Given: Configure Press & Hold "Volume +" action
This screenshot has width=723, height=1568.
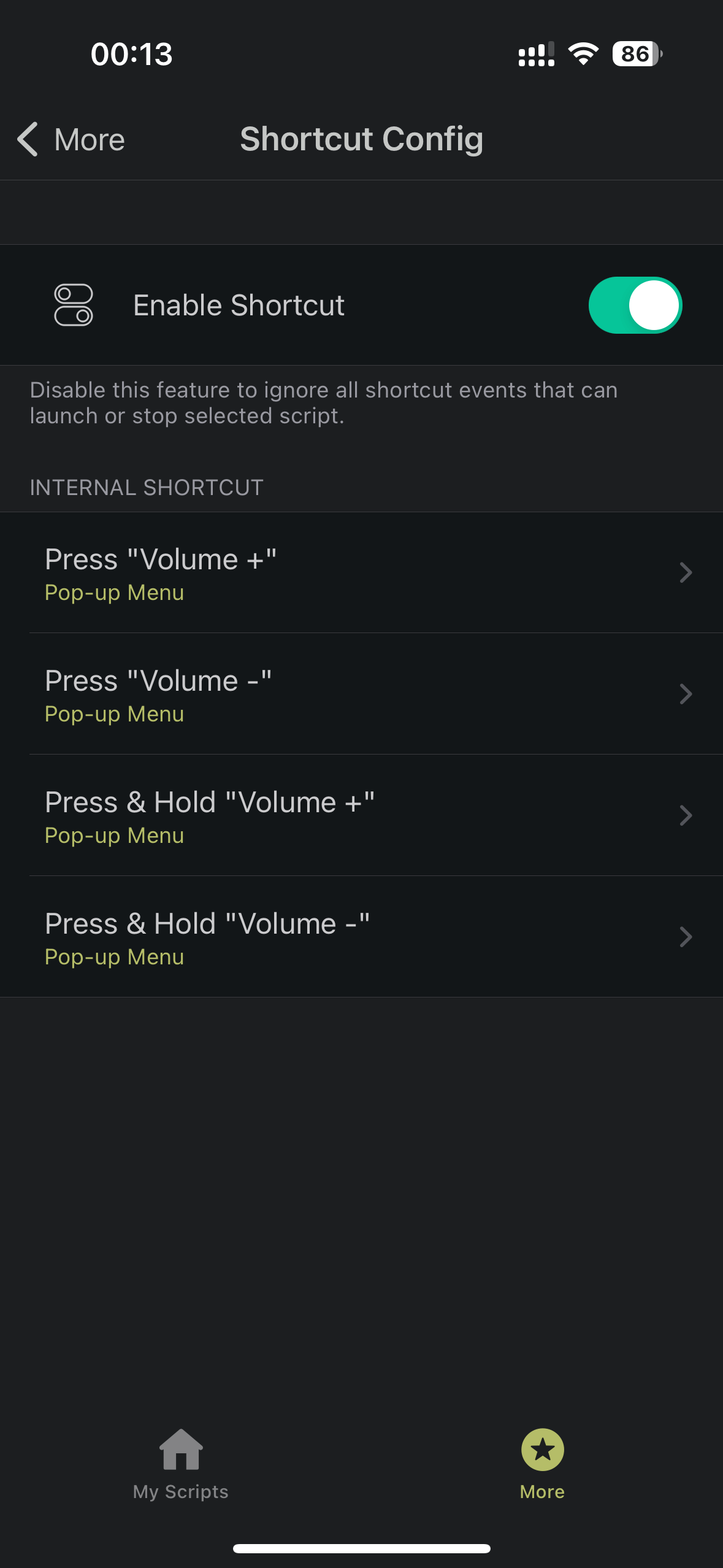Looking at the screenshot, I should pyautogui.click(x=361, y=816).
